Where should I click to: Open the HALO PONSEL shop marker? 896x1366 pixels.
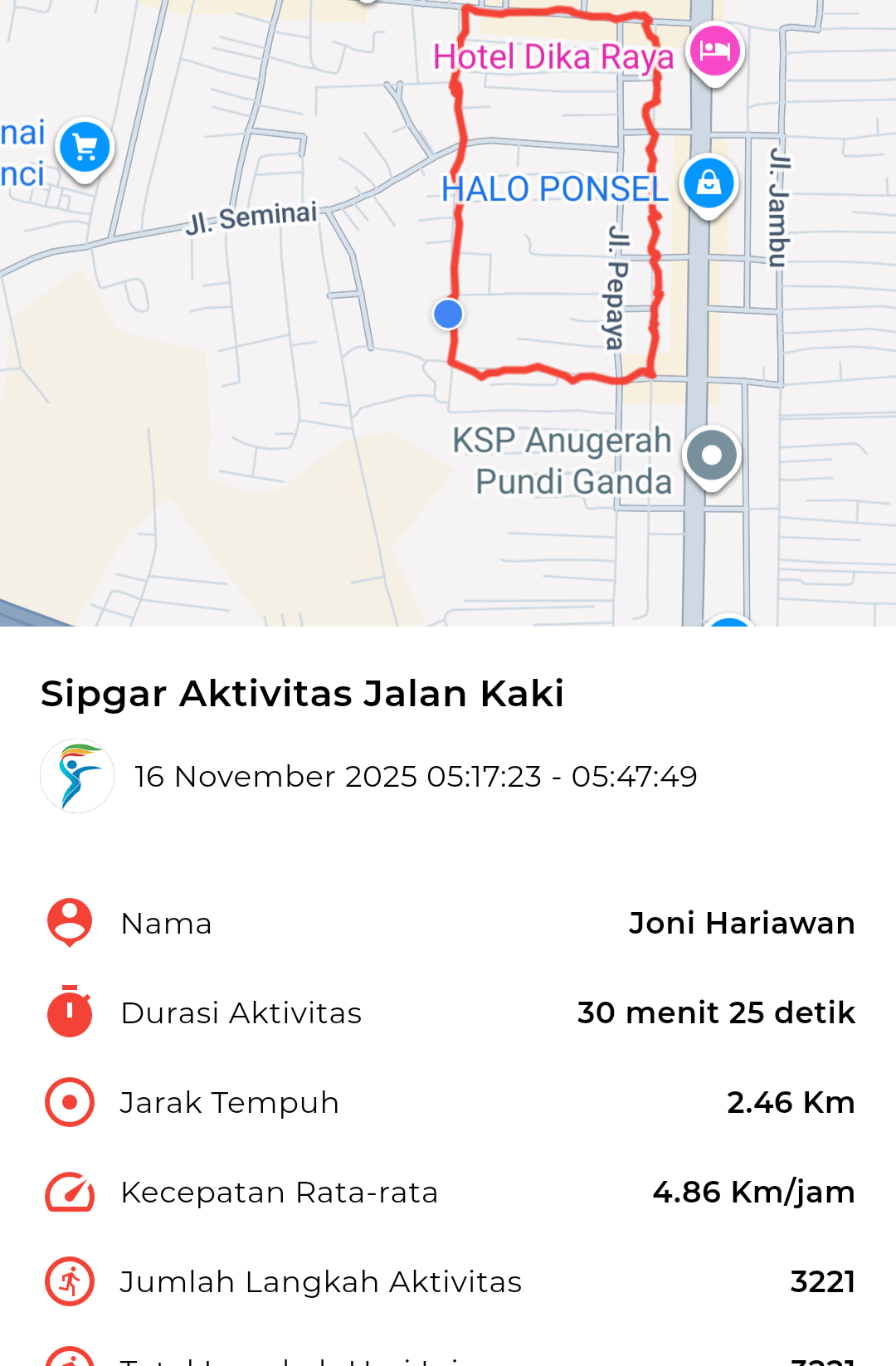tap(709, 183)
